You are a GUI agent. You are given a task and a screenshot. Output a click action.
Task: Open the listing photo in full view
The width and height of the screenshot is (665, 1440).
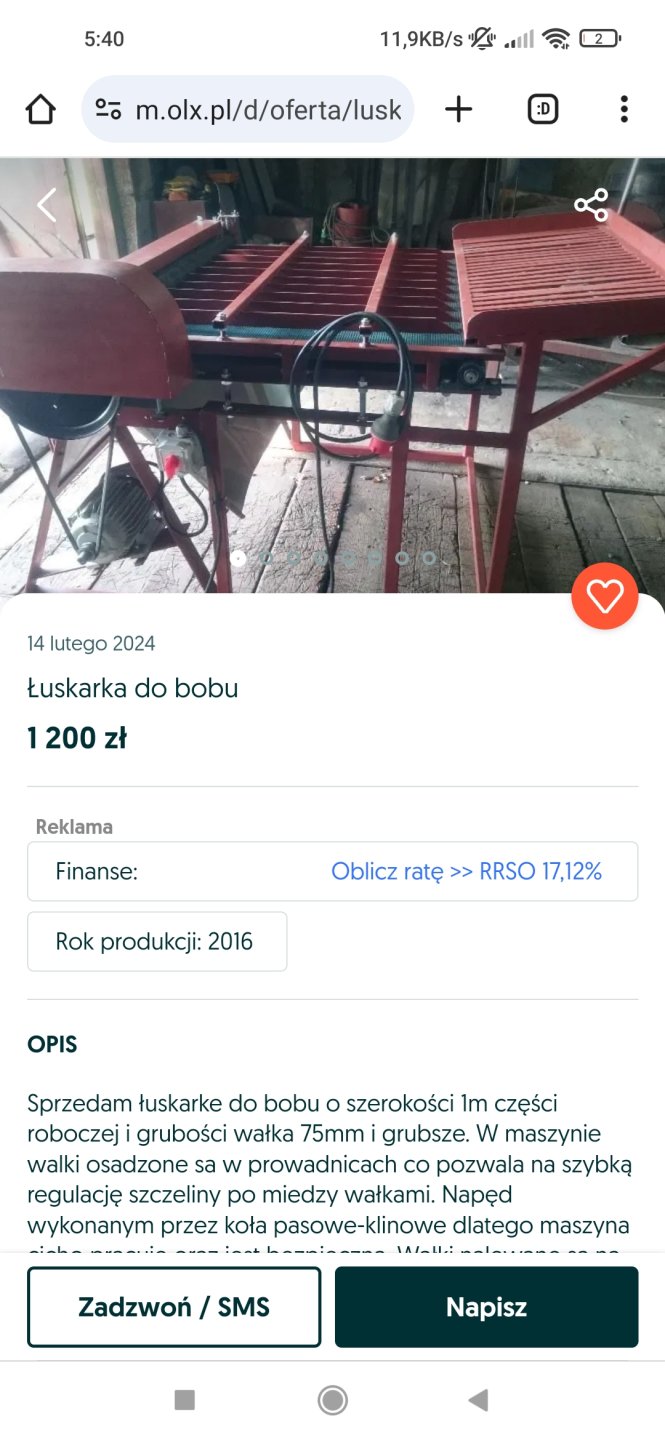pyautogui.click(x=330, y=380)
